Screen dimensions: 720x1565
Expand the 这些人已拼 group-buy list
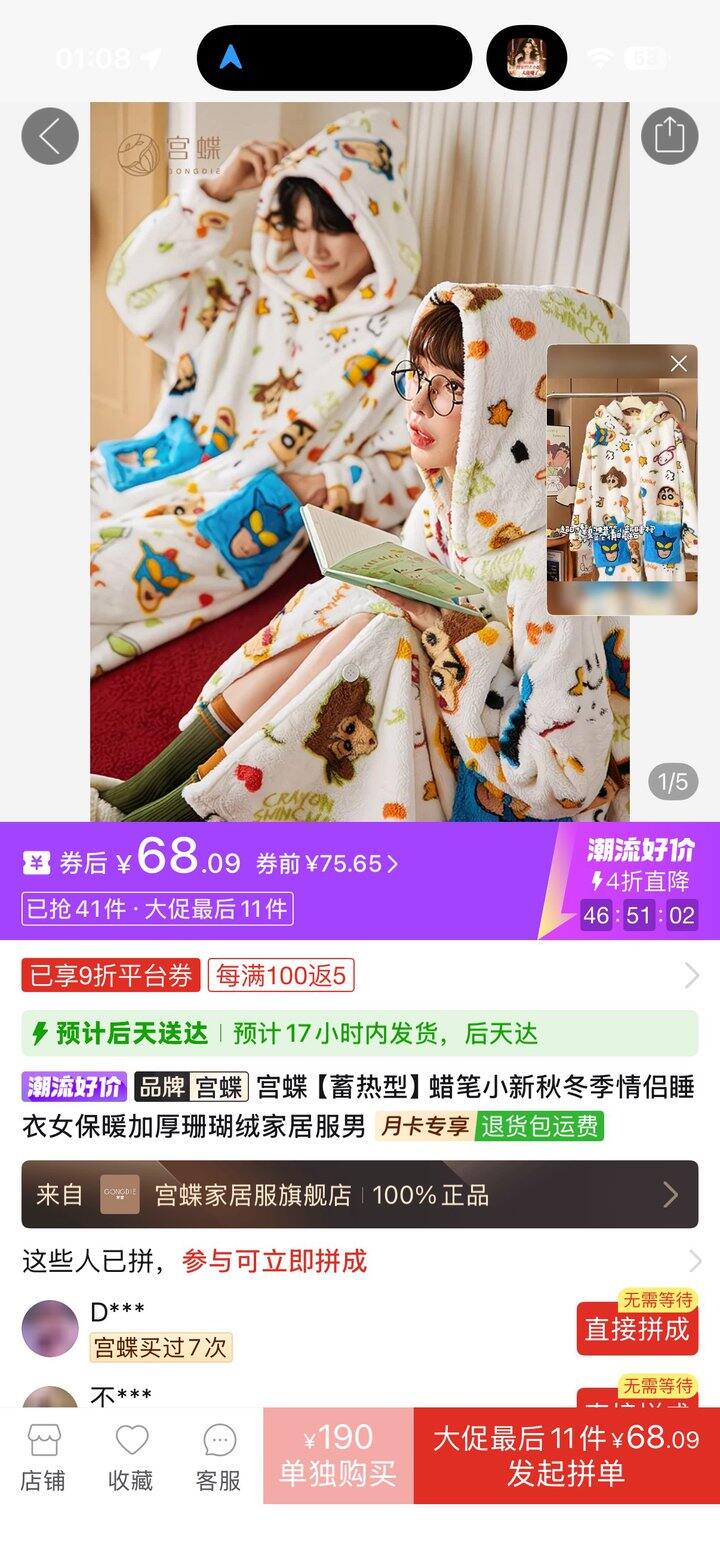(x=360, y=1261)
